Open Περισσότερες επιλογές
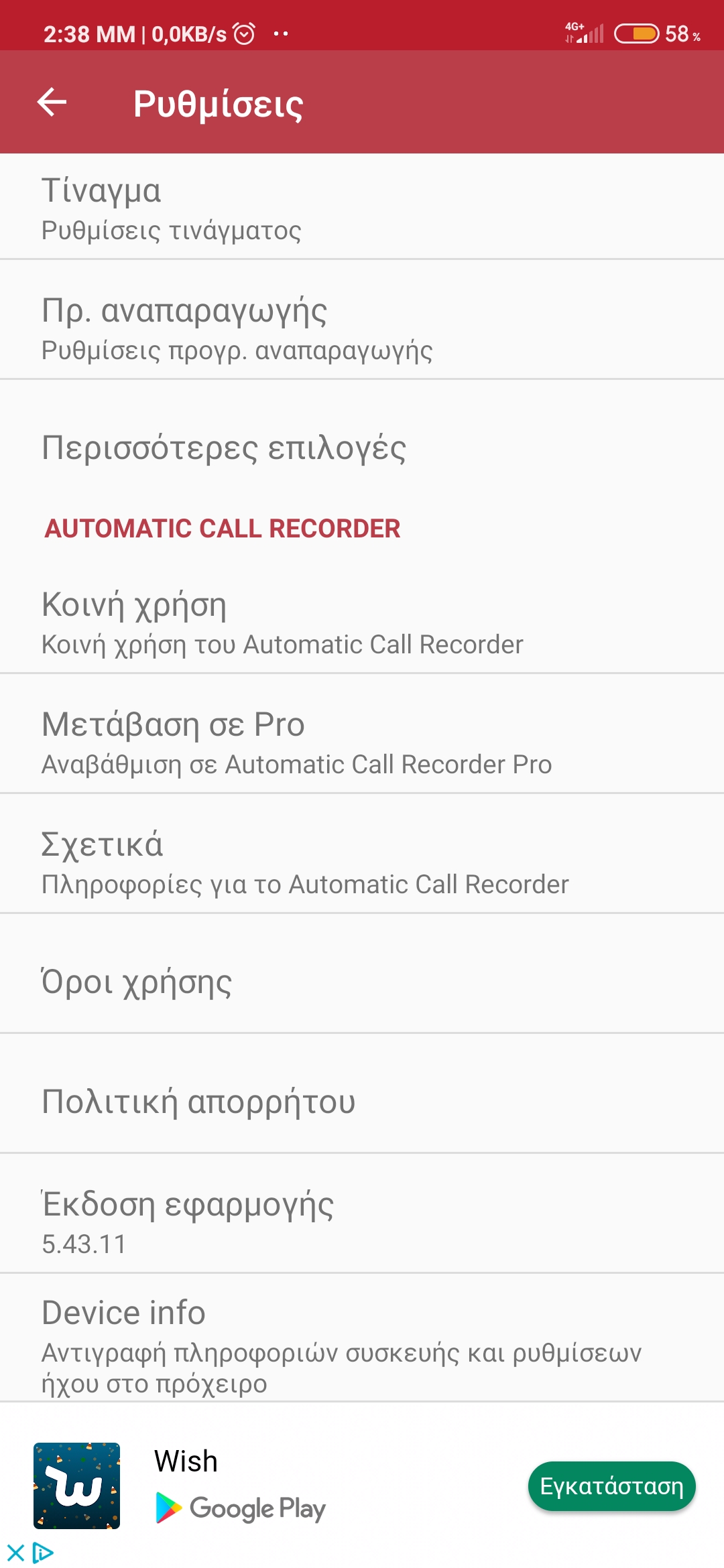The width and height of the screenshot is (724, 1568). click(x=362, y=448)
